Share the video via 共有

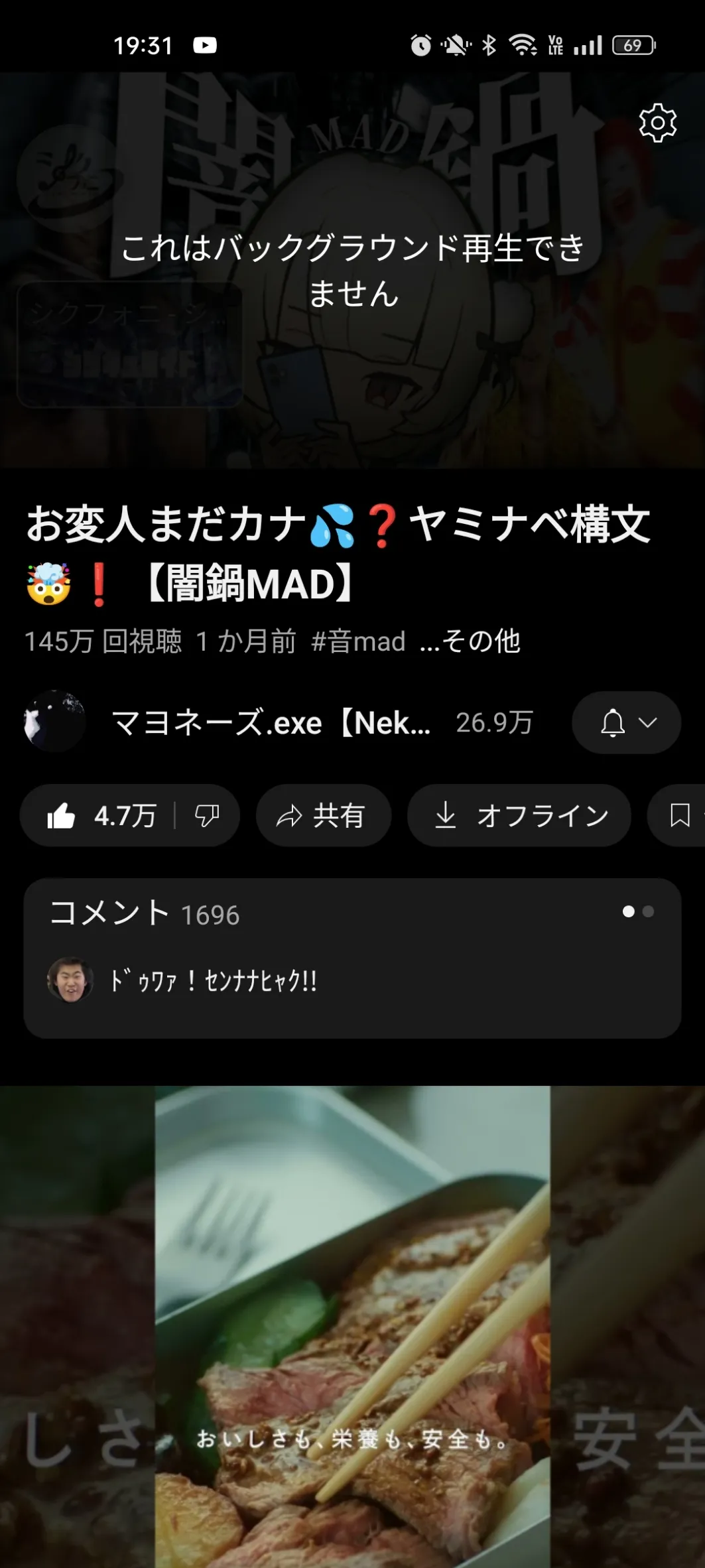pyautogui.click(x=323, y=816)
